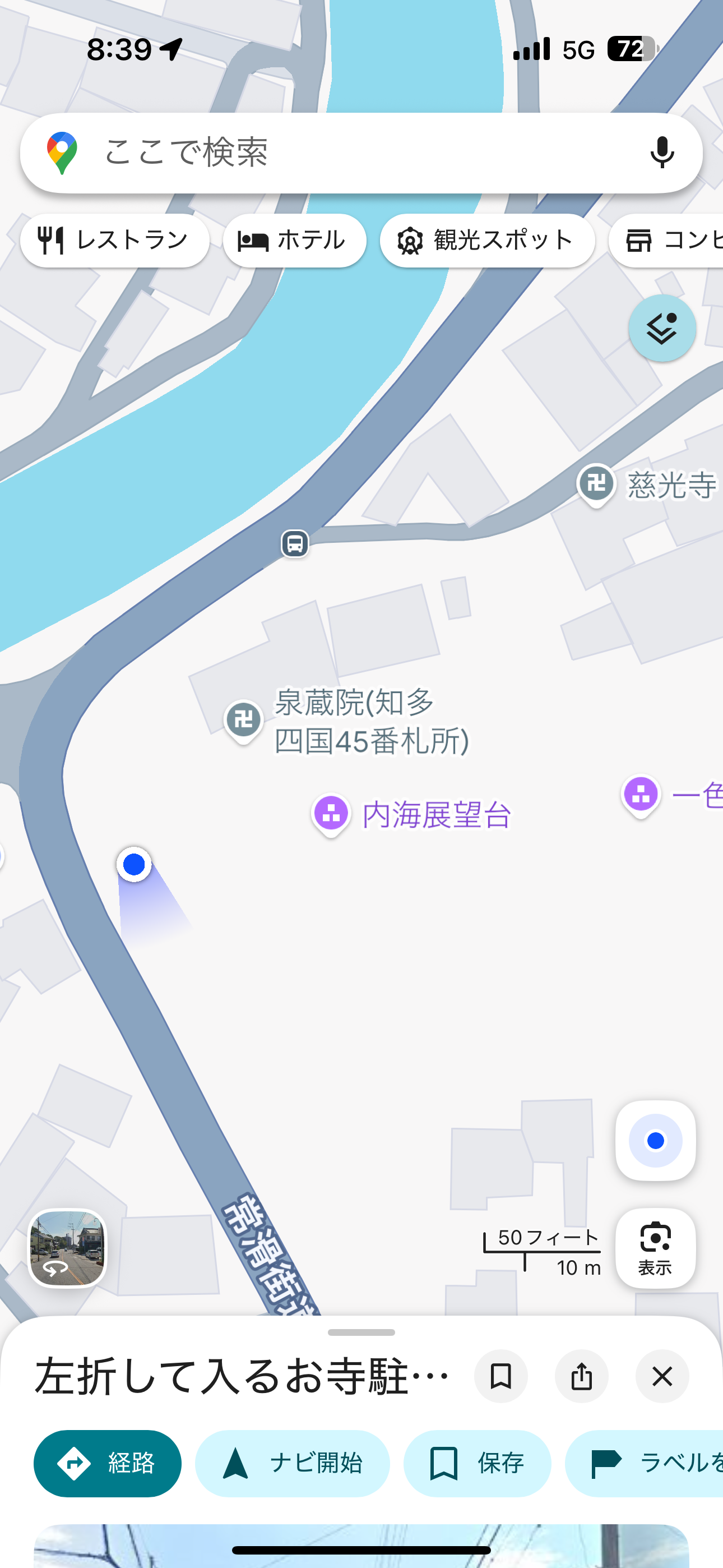Tap the 保存 save chip
The height and width of the screenshot is (1568, 723).
(477, 1463)
